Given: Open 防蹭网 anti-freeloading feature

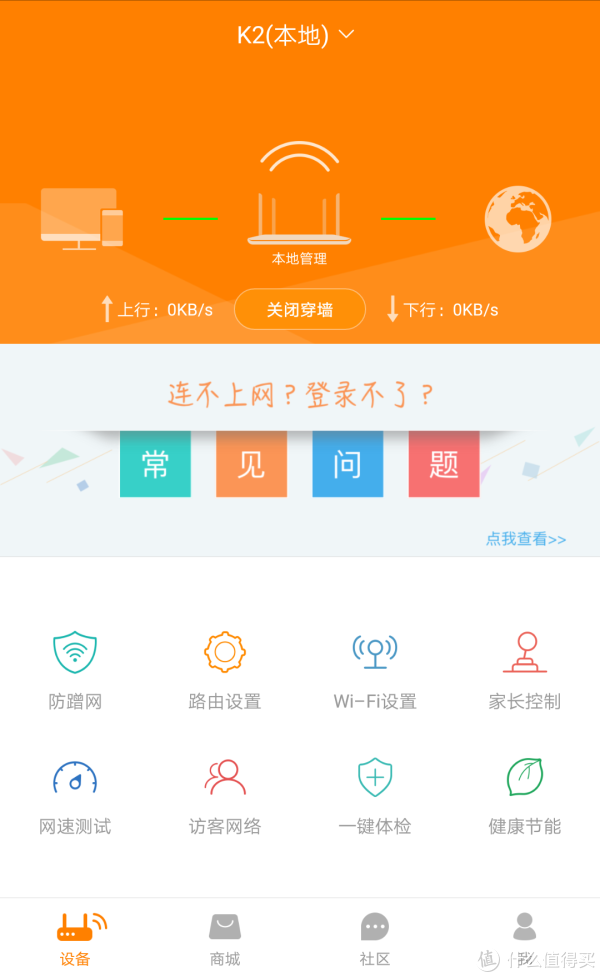Looking at the screenshot, I should (75, 668).
